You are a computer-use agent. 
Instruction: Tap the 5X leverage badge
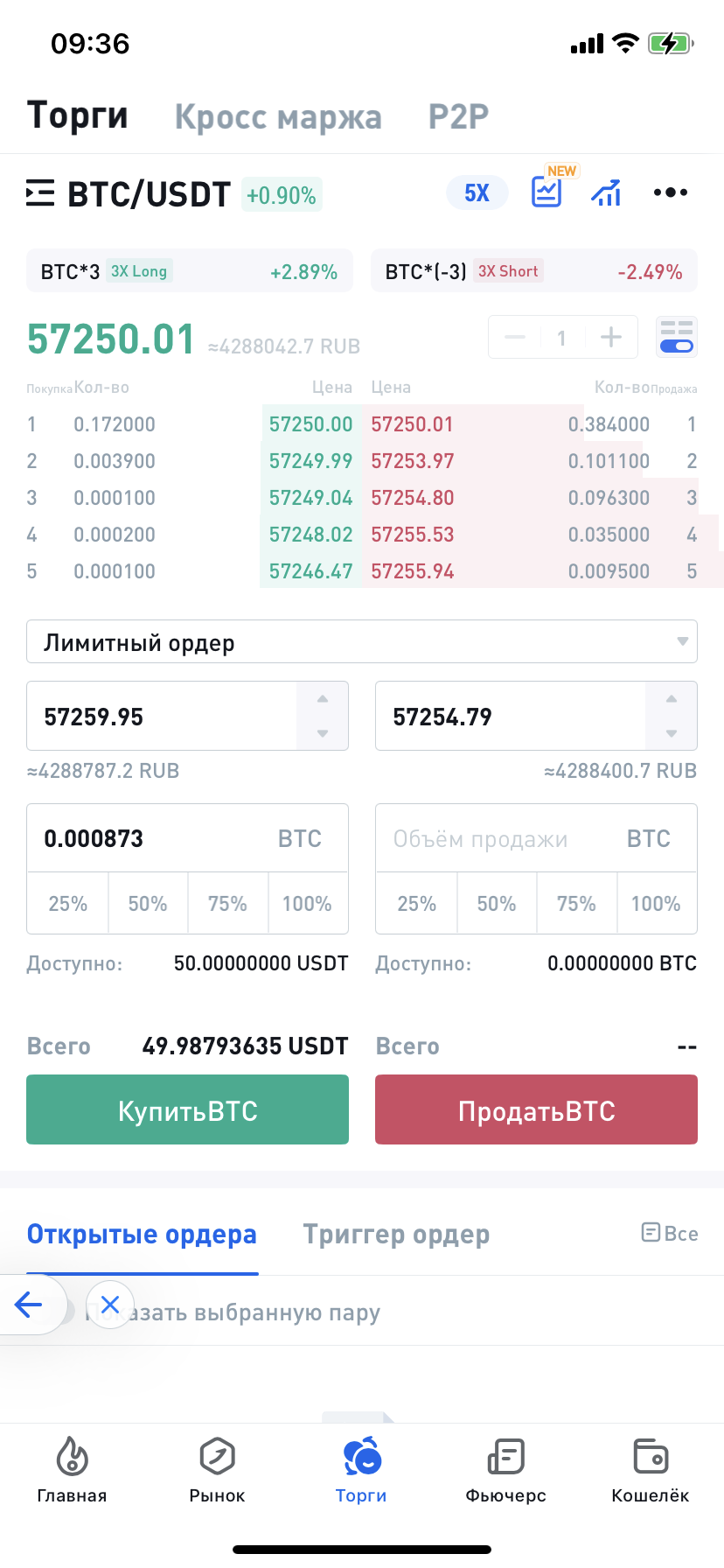(477, 192)
